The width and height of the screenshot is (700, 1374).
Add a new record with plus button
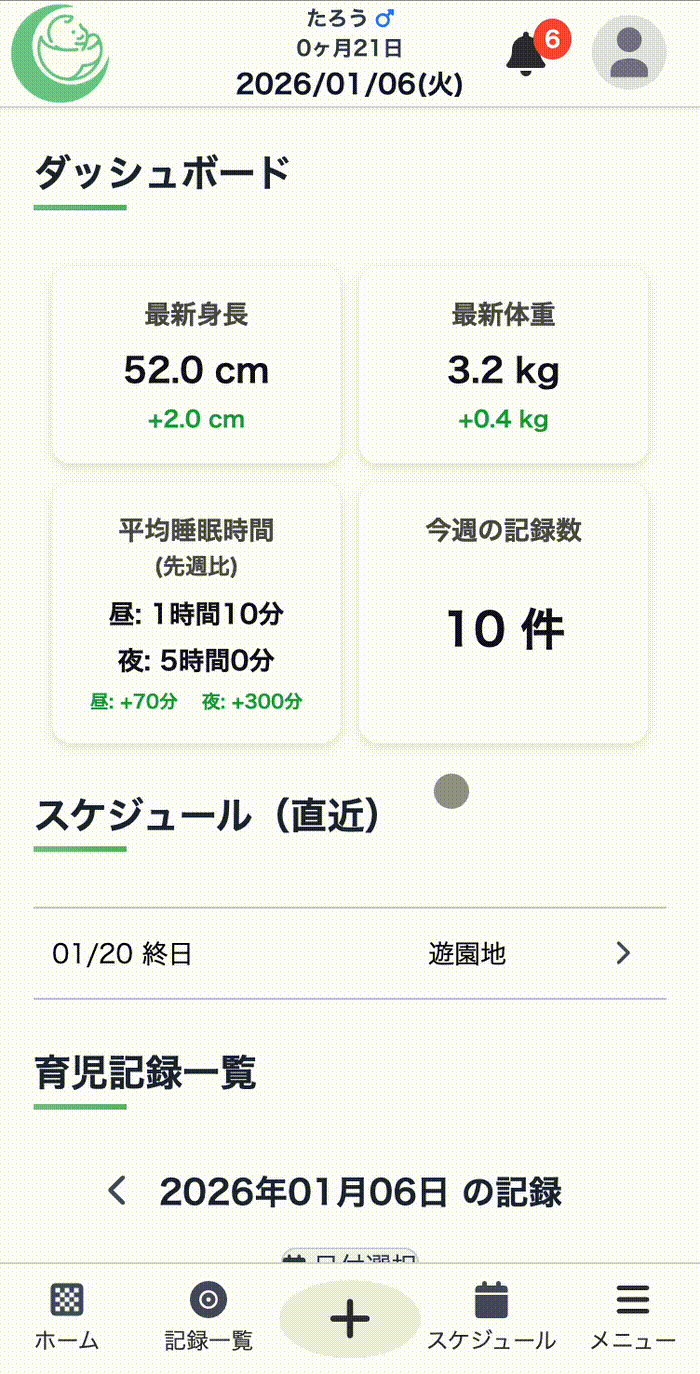[350, 1319]
